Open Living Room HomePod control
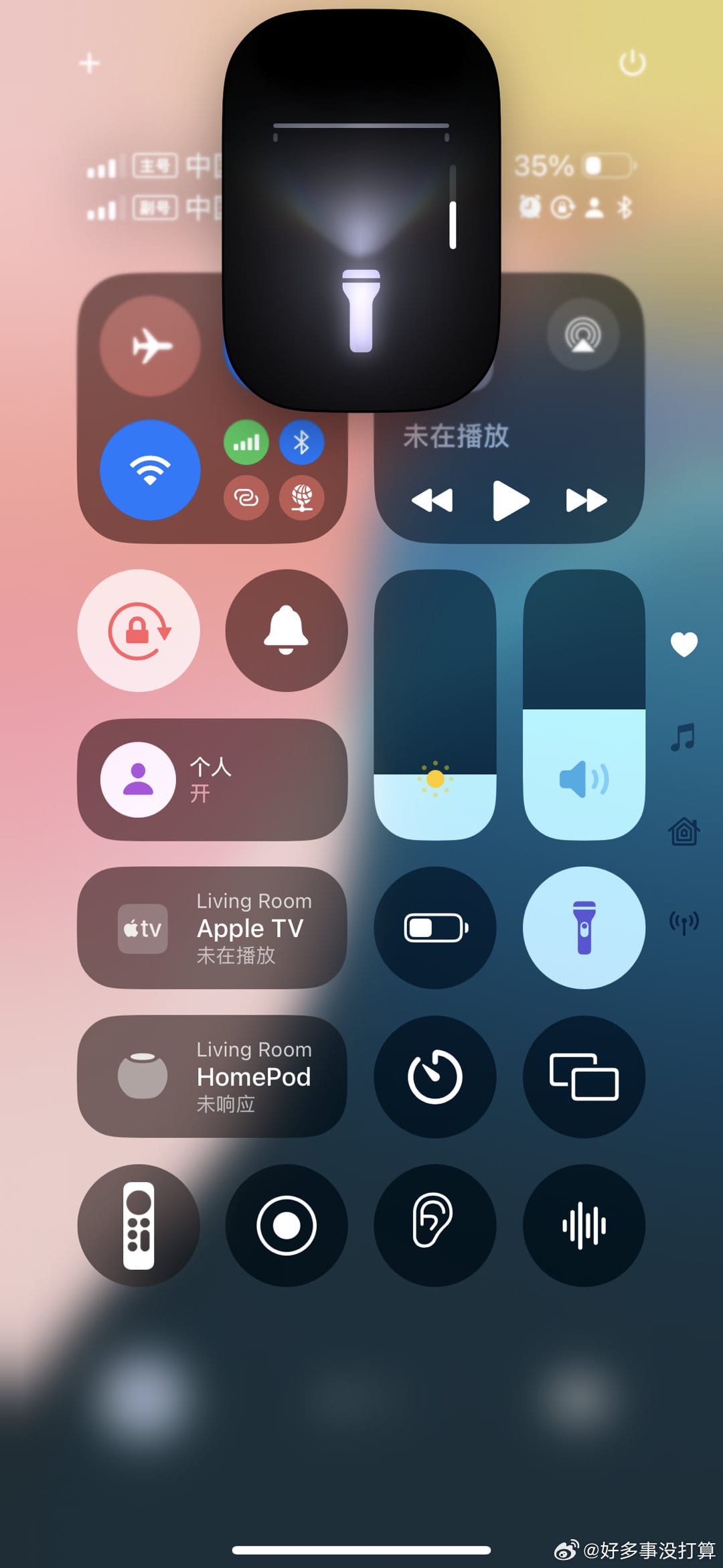Image resolution: width=723 pixels, height=1568 pixels. (212, 1076)
